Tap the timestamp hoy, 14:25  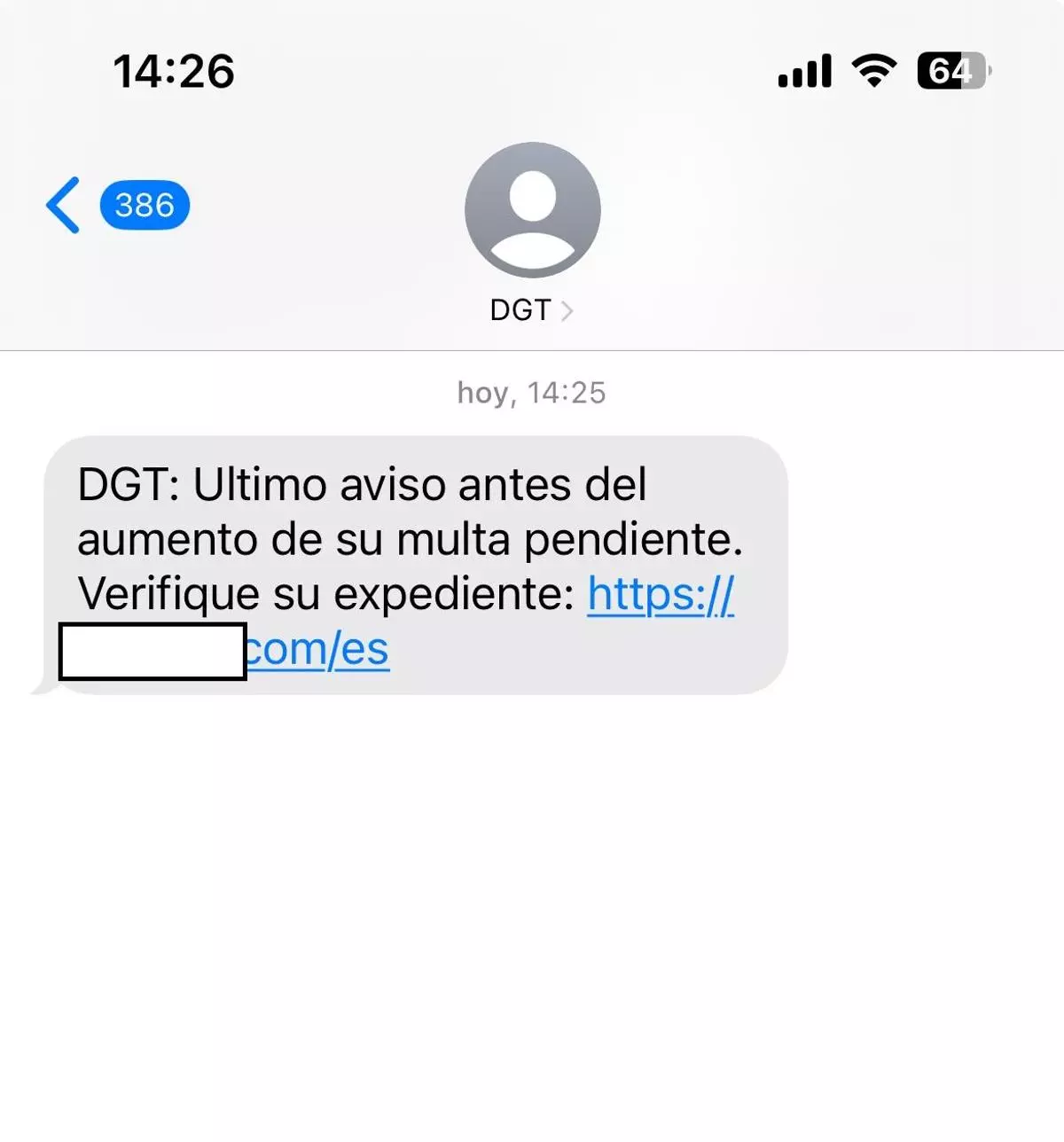[x=530, y=394]
